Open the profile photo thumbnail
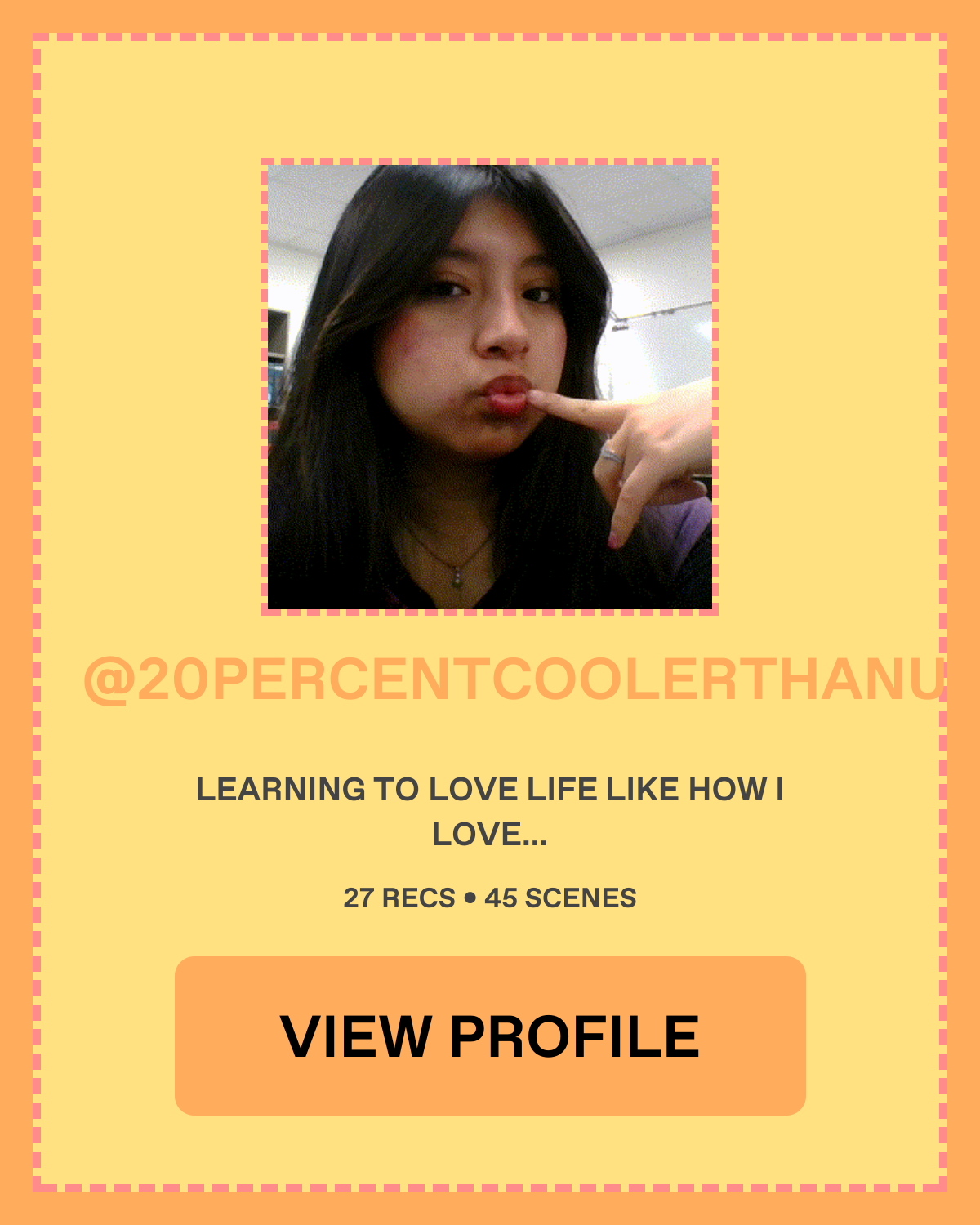The height and width of the screenshot is (1225, 980). tap(490, 387)
